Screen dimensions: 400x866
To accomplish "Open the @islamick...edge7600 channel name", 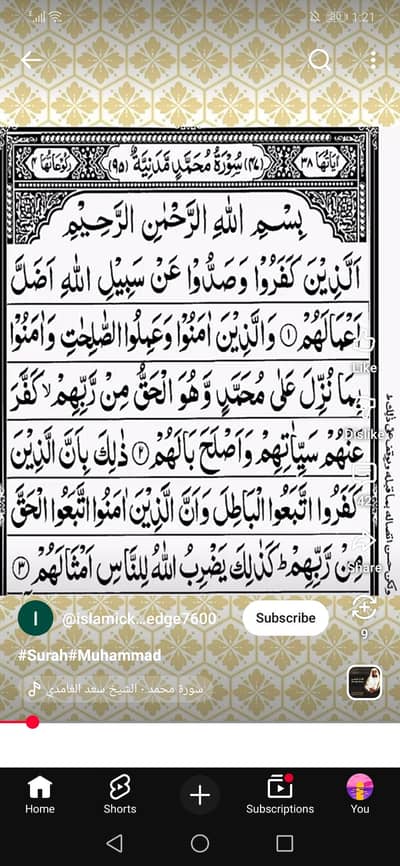I will 139,619.
